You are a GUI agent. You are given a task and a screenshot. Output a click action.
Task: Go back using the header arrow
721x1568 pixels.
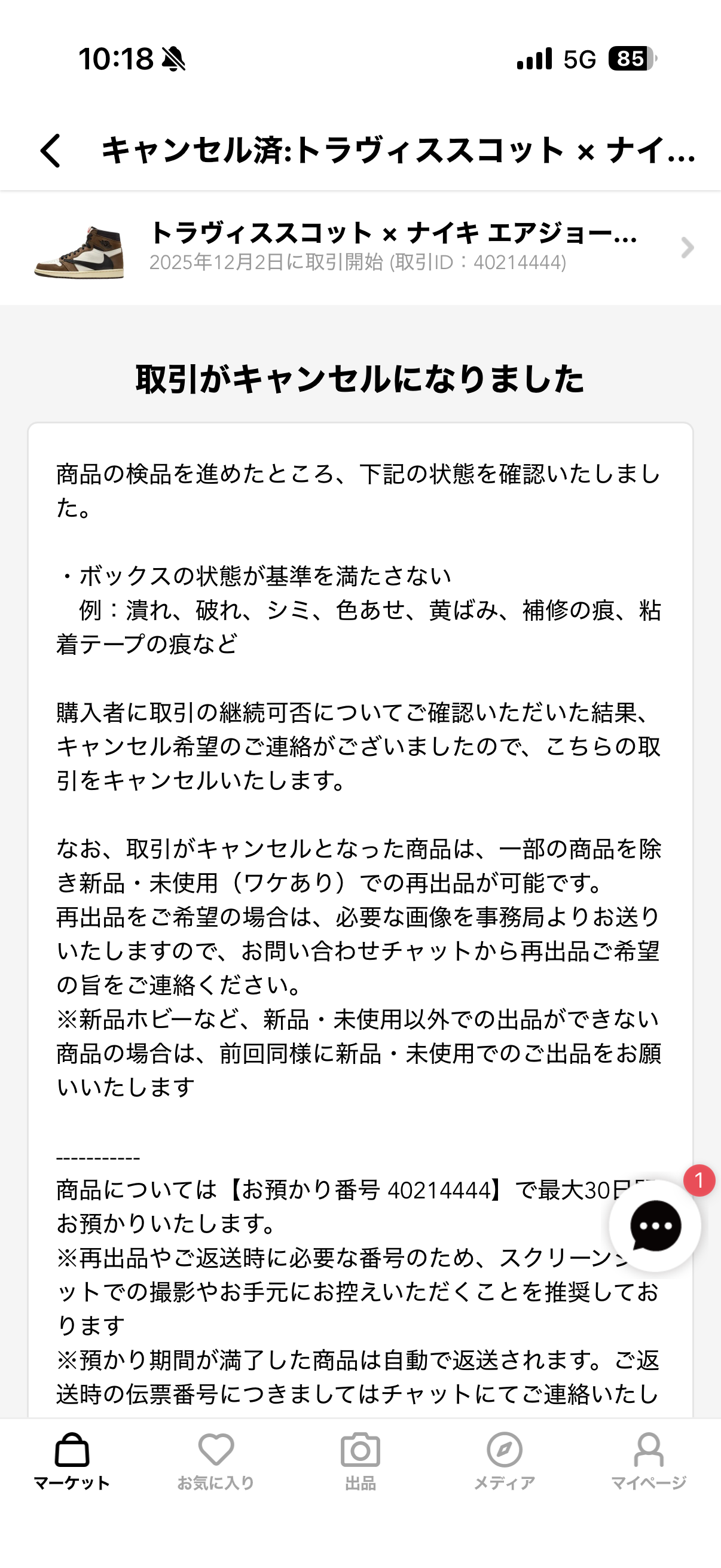pyautogui.click(x=50, y=150)
